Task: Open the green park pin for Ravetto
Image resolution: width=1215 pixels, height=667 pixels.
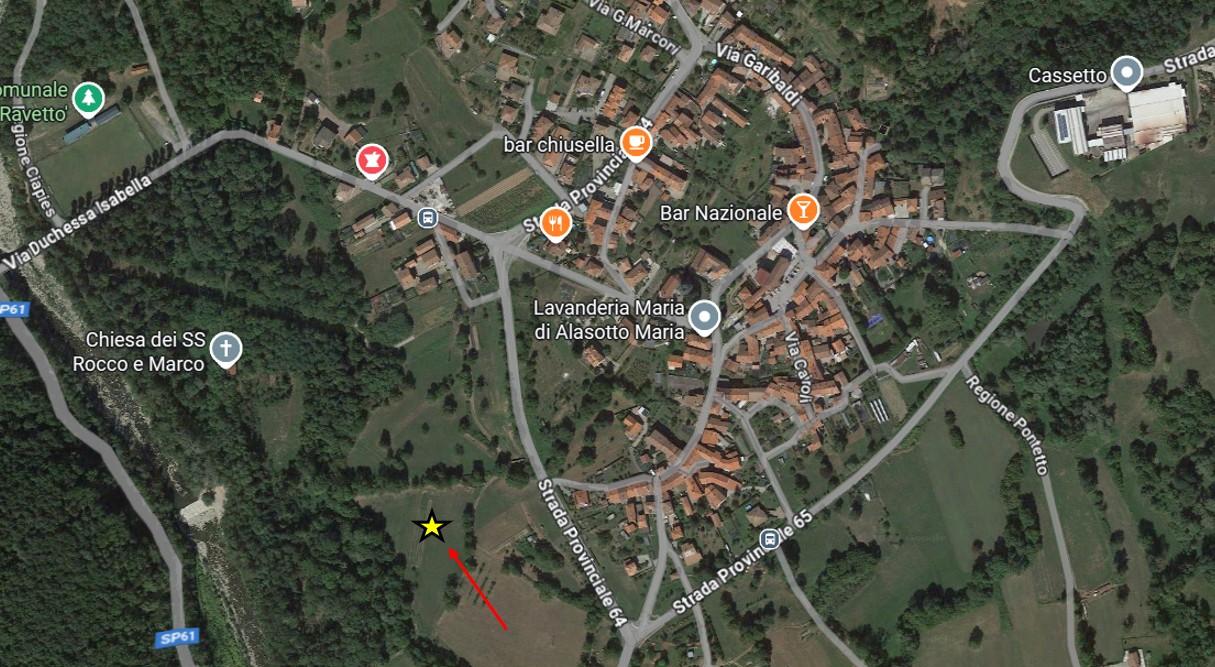Action: pyautogui.click(x=90, y=97)
